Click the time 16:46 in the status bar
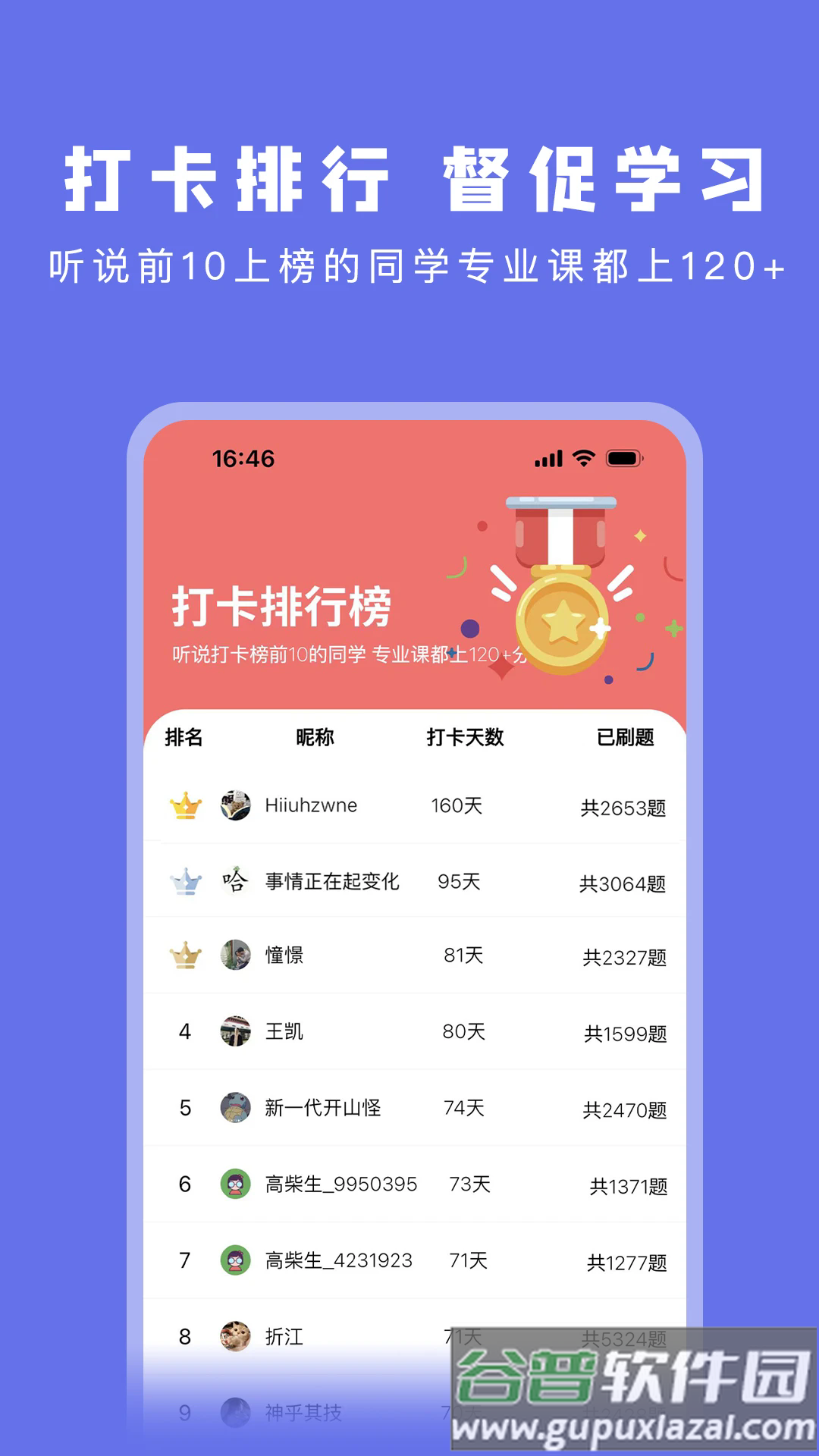 (243, 458)
